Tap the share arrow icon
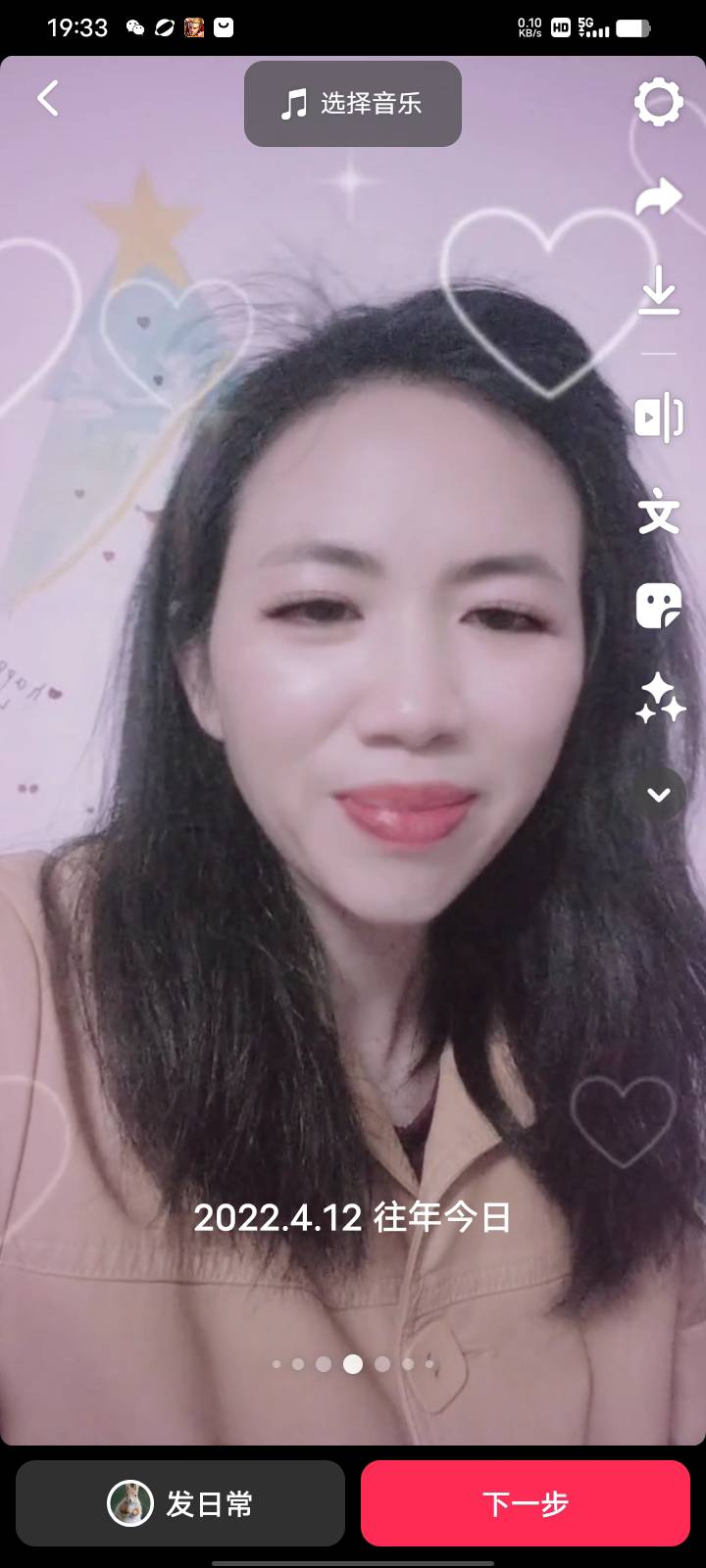The width and height of the screenshot is (706, 1568). coord(658,197)
